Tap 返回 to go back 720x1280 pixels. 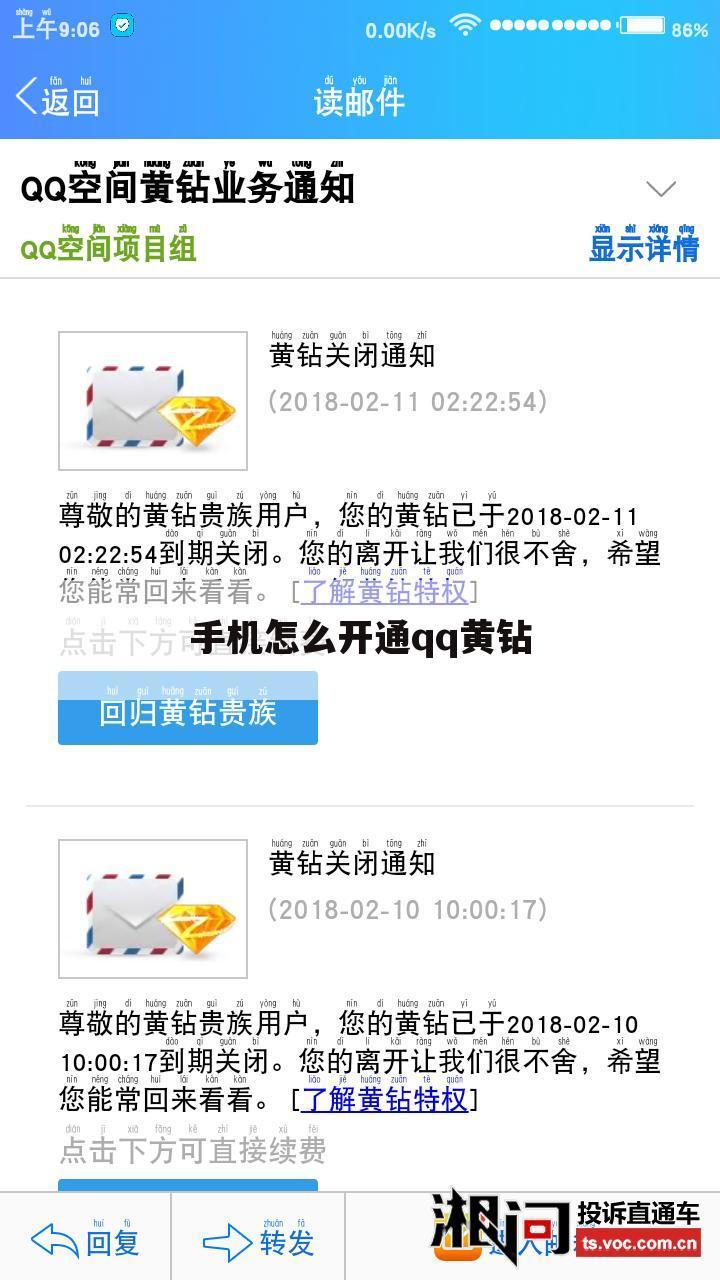(x=58, y=100)
